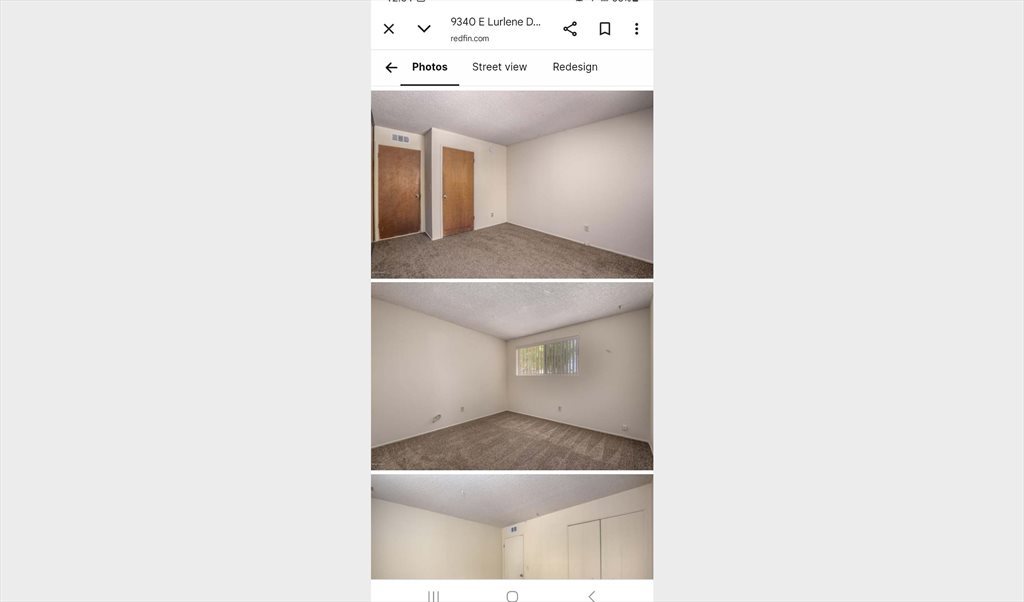Go back using the arrow beside Photos
The height and width of the screenshot is (602, 1024).
pyautogui.click(x=391, y=67)
